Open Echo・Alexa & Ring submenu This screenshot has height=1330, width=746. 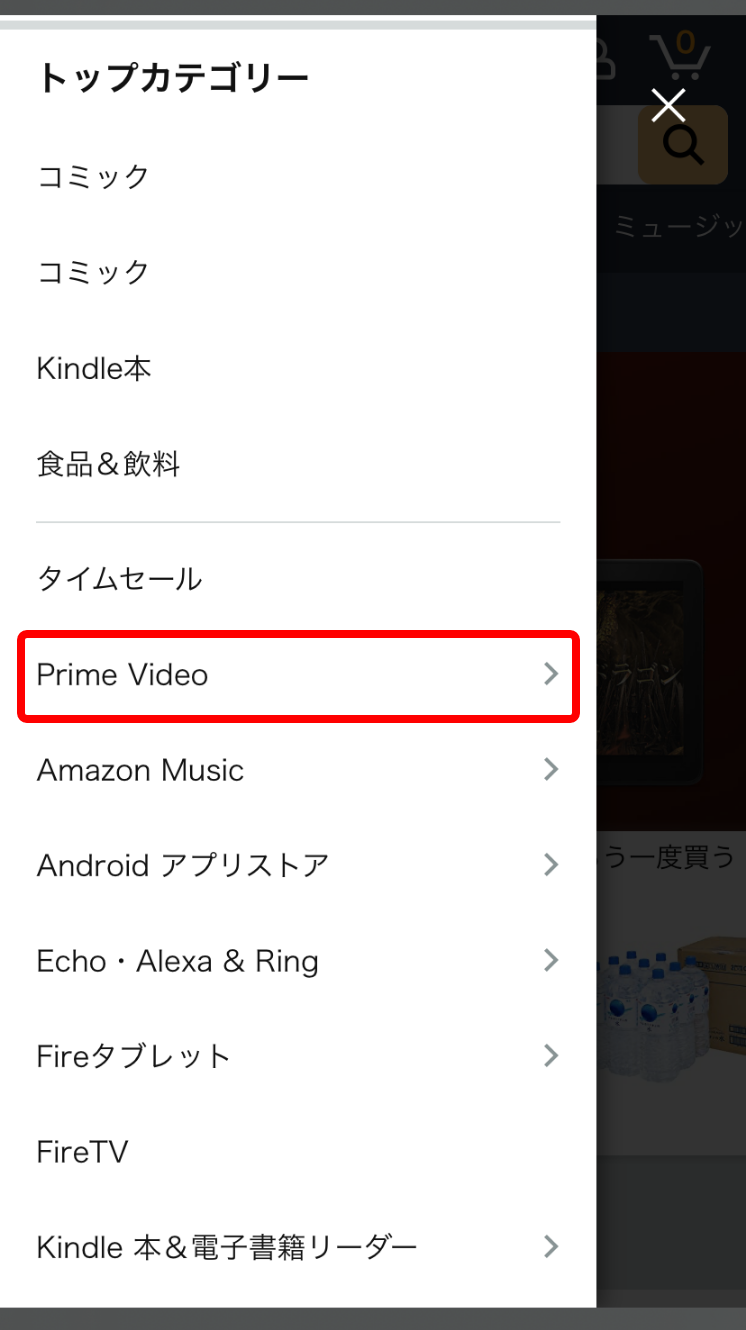click(x=298, y=961)
